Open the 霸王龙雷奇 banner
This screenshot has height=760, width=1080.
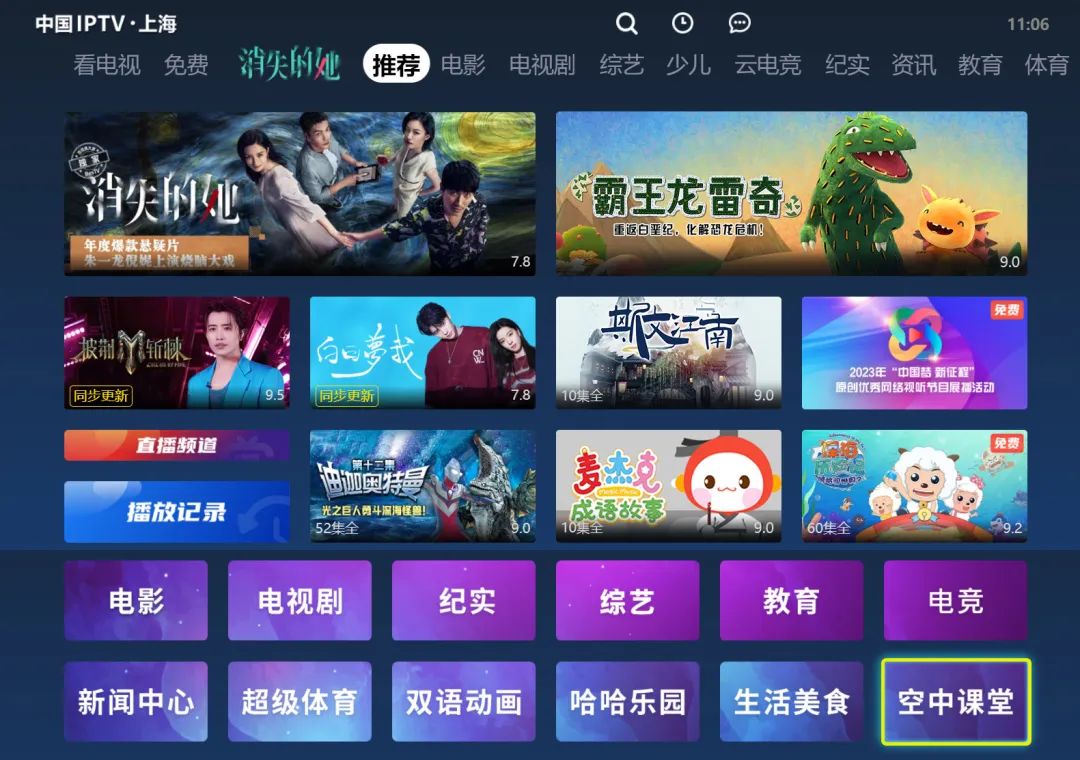tap(791, 193)
